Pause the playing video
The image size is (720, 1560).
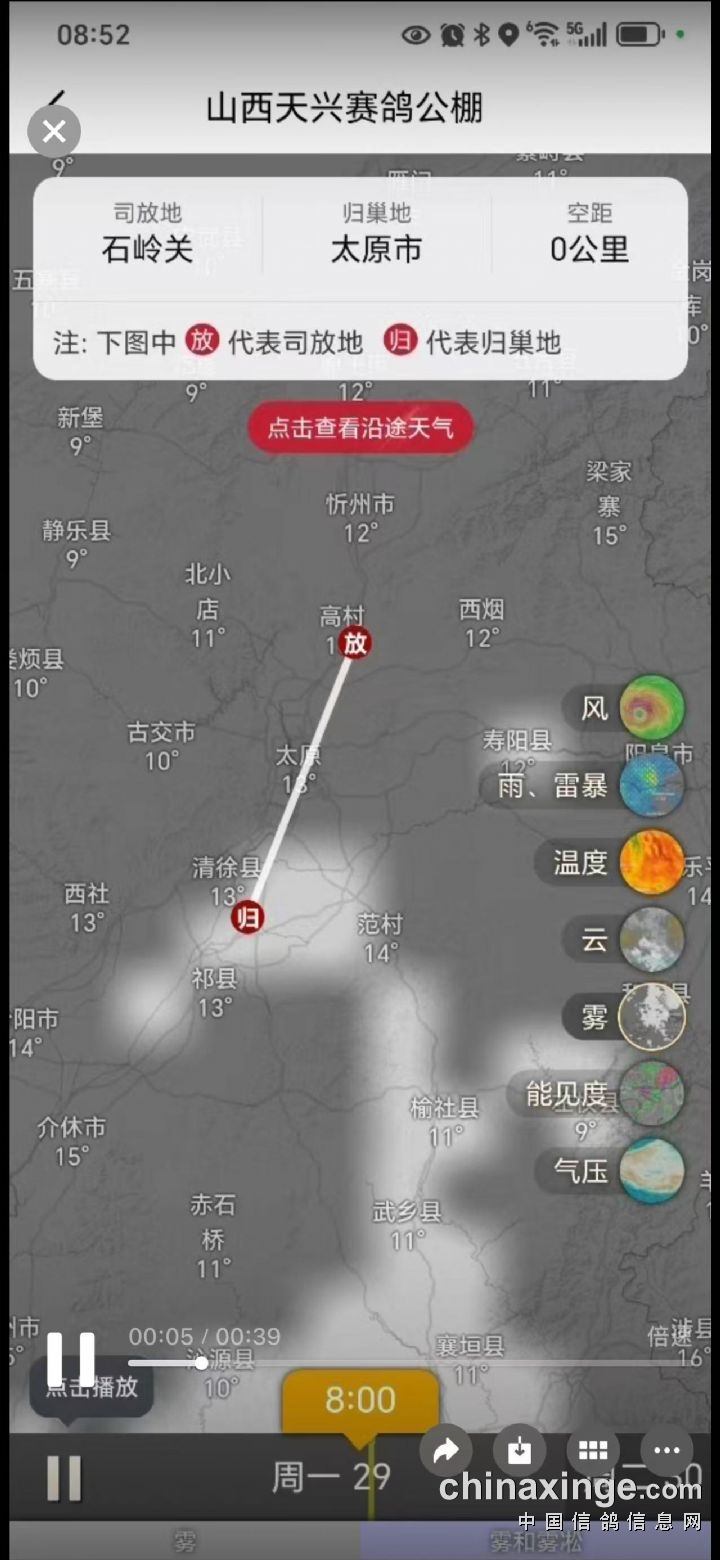tap(71, 1359)
